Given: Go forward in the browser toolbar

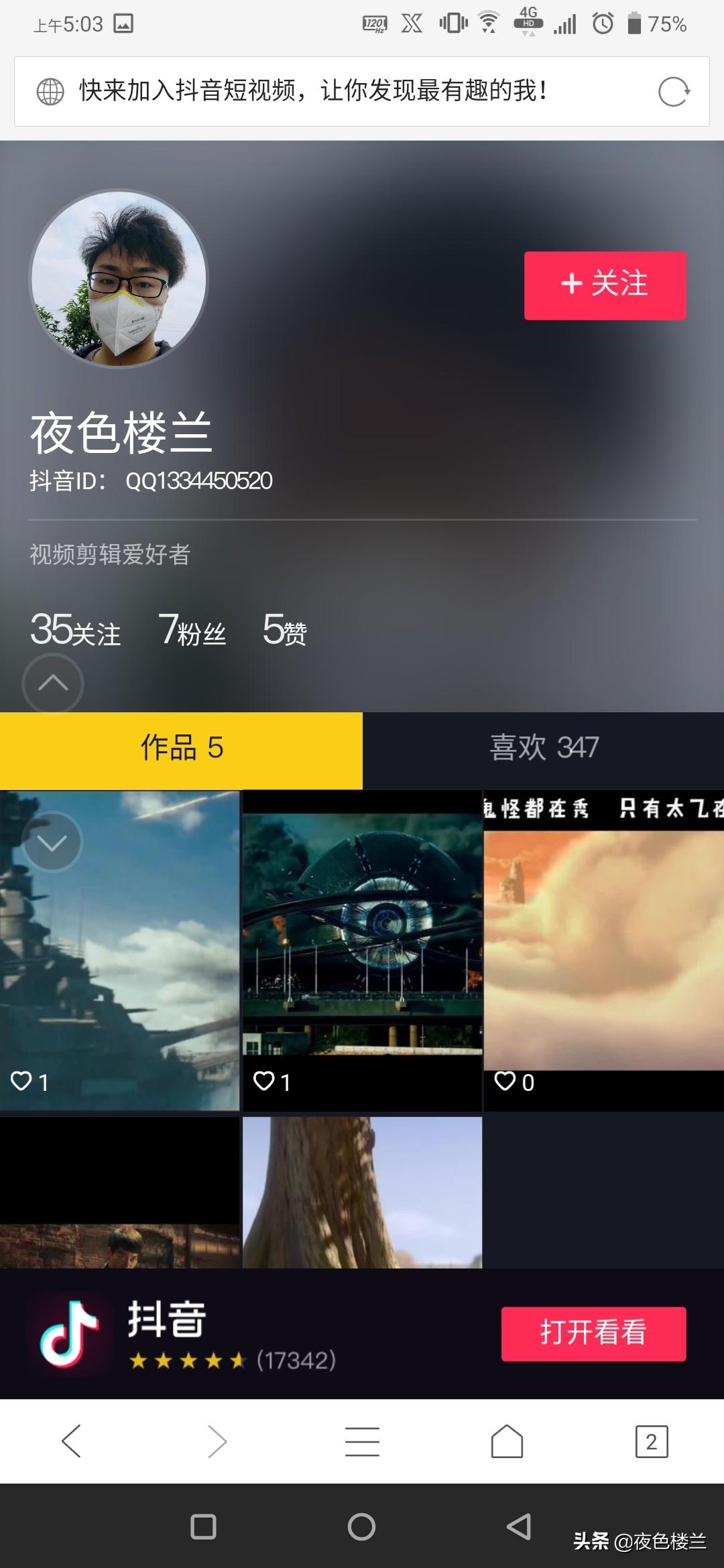Looking at the screenshot, I should (x=217, y=1441).
